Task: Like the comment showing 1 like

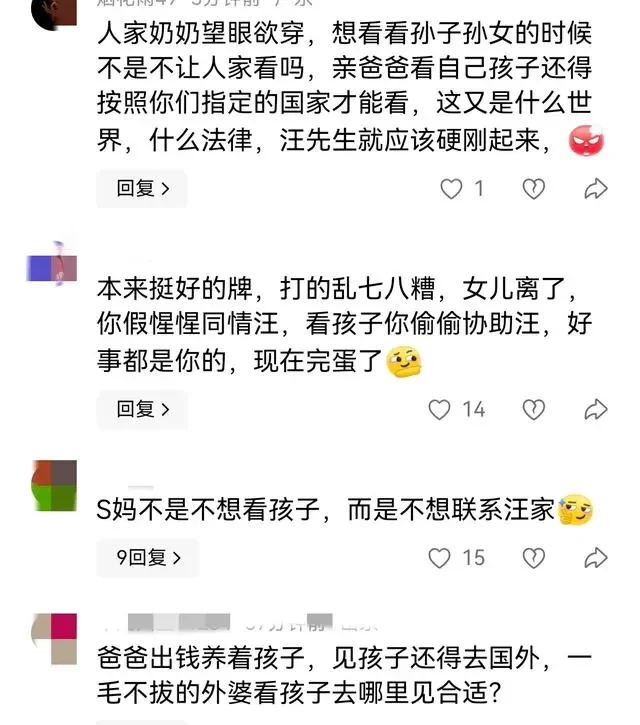Action: point(452,188)
